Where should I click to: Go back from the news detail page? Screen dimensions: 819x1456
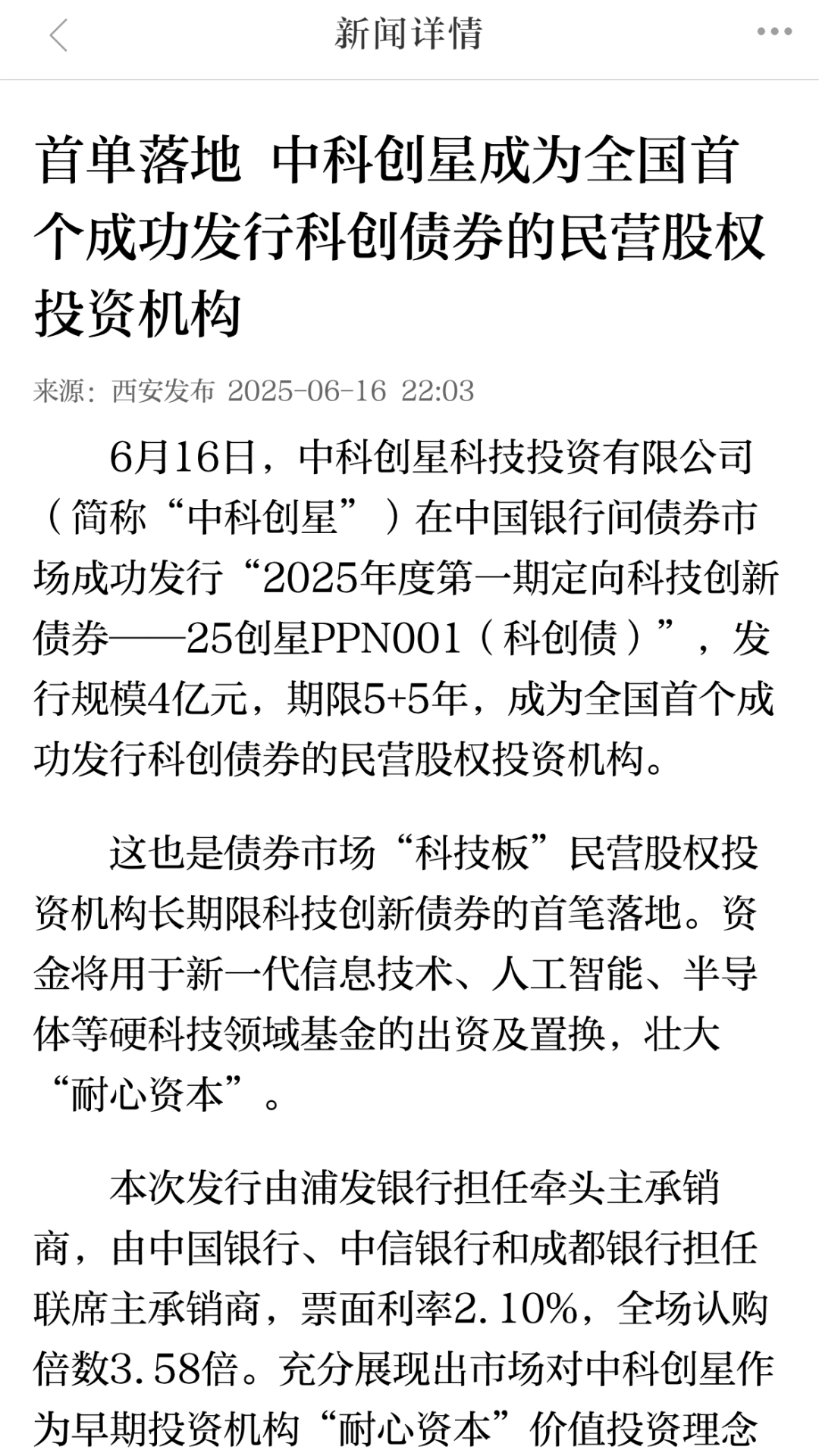tap(58, 35)
